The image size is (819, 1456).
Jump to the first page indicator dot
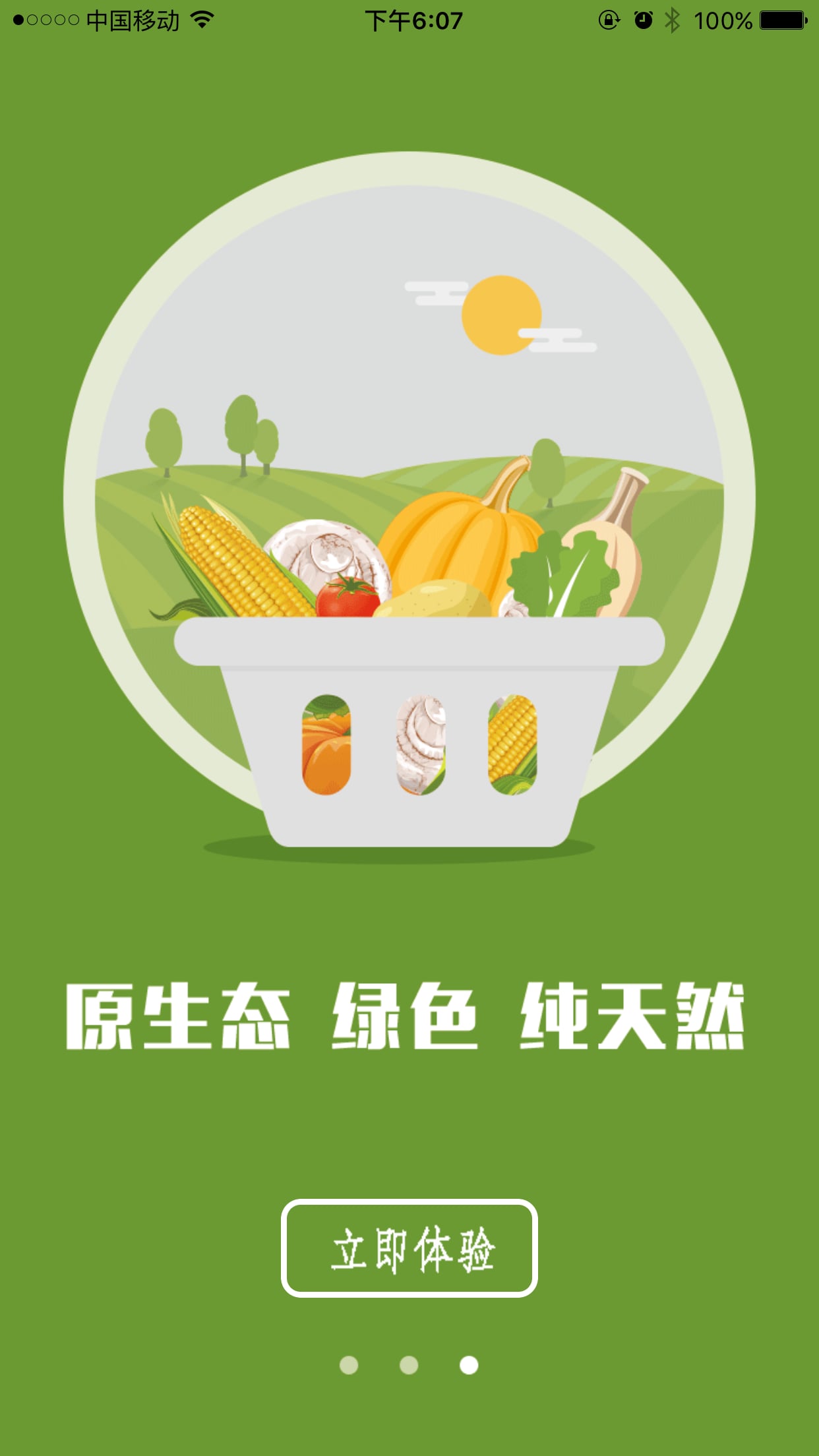[349, 1365]
